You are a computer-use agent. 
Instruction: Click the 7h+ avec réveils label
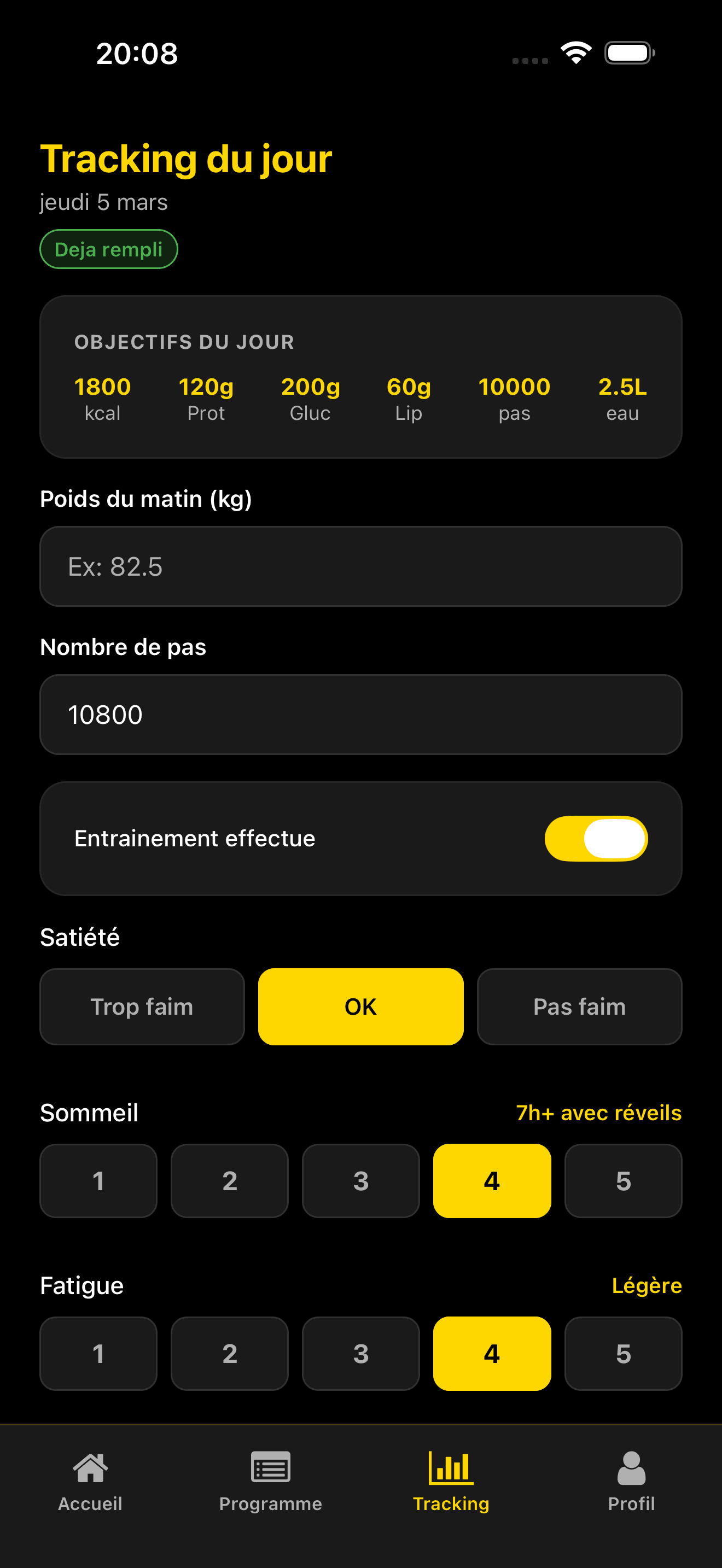pos(598,1113)
